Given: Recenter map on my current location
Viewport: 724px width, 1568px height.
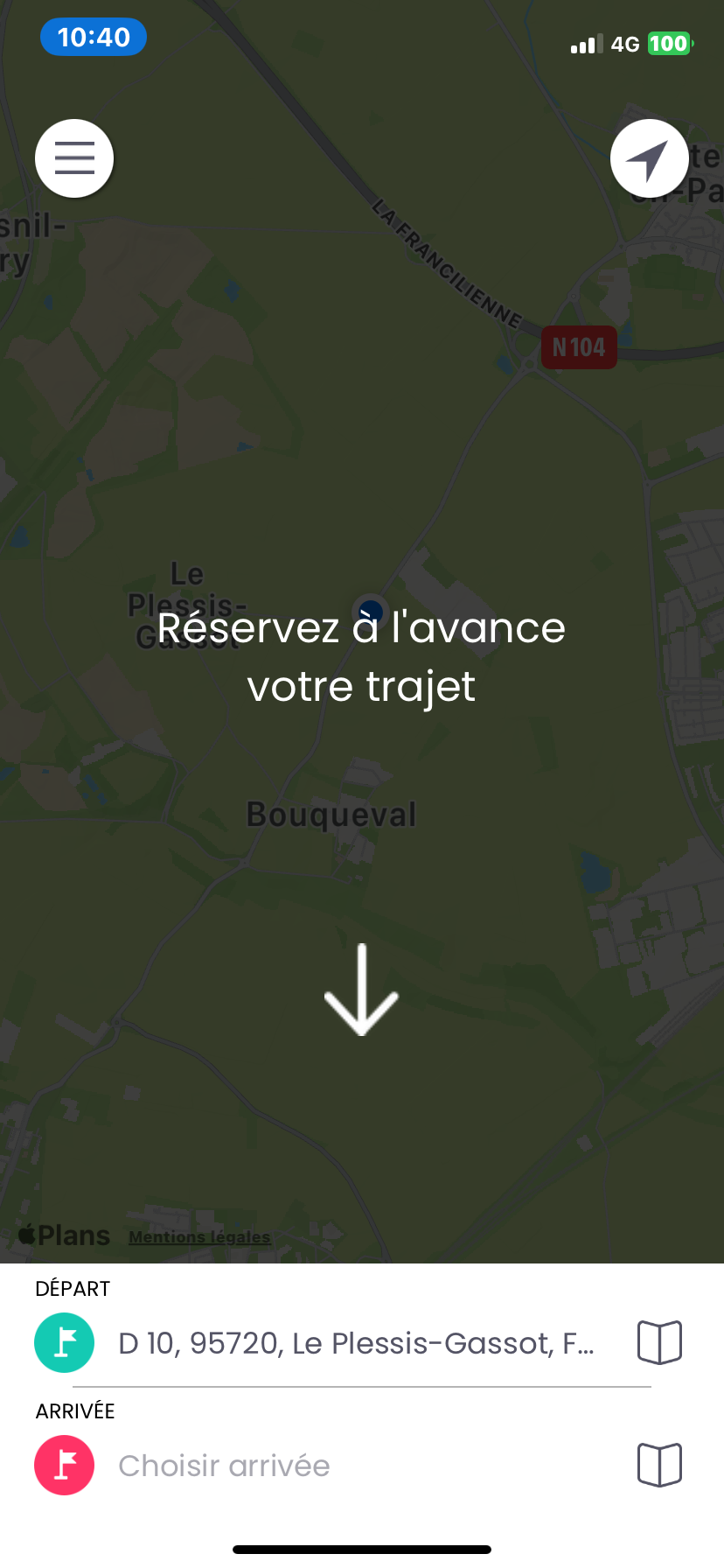Looking at the screenshot, I should coord(650,158).
